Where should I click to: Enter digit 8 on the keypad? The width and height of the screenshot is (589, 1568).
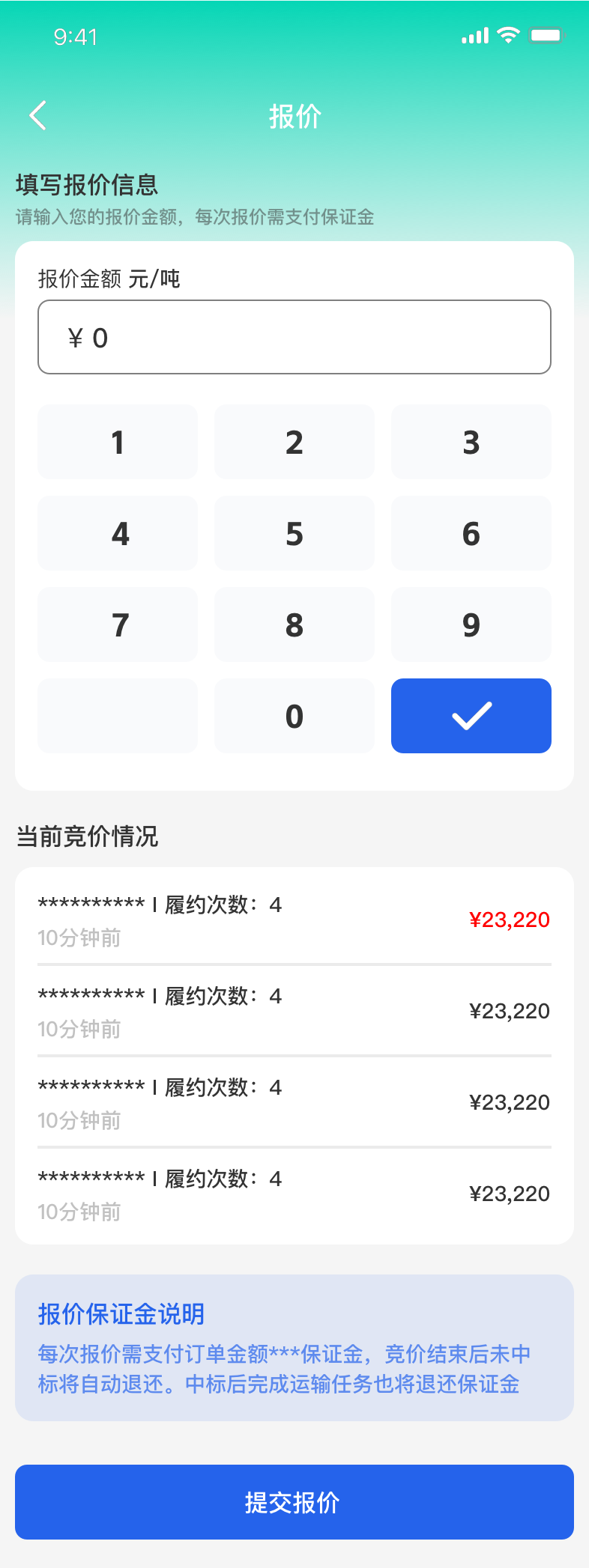click(294, 625)
